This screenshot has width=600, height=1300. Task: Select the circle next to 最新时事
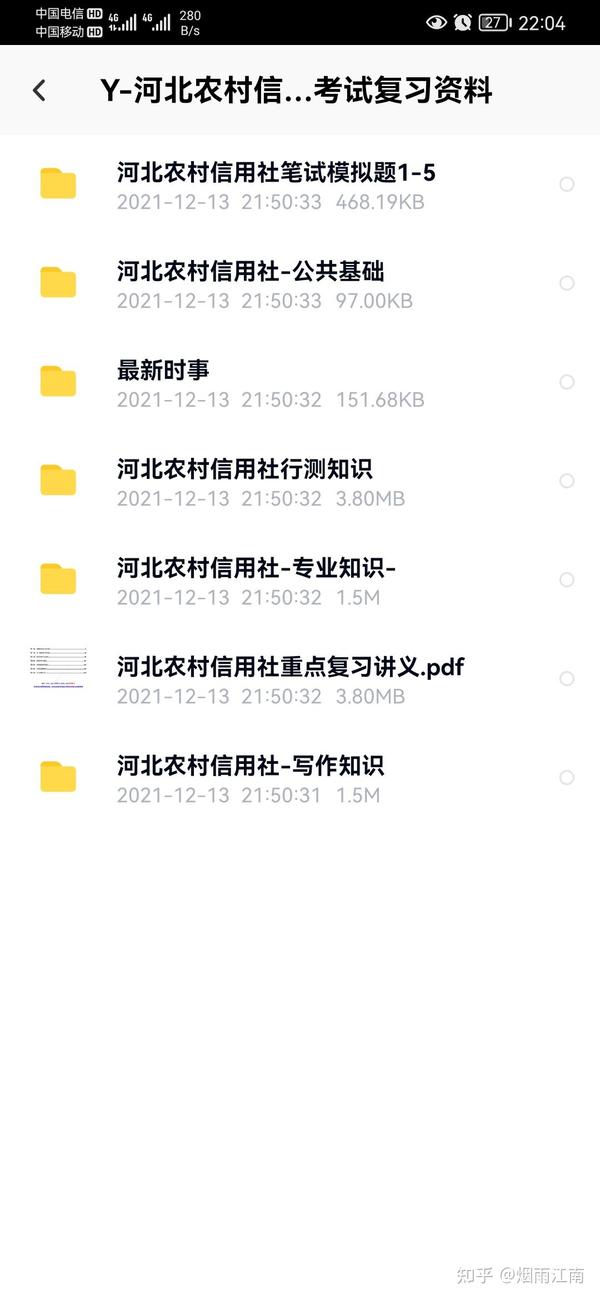tap(567, 382)
